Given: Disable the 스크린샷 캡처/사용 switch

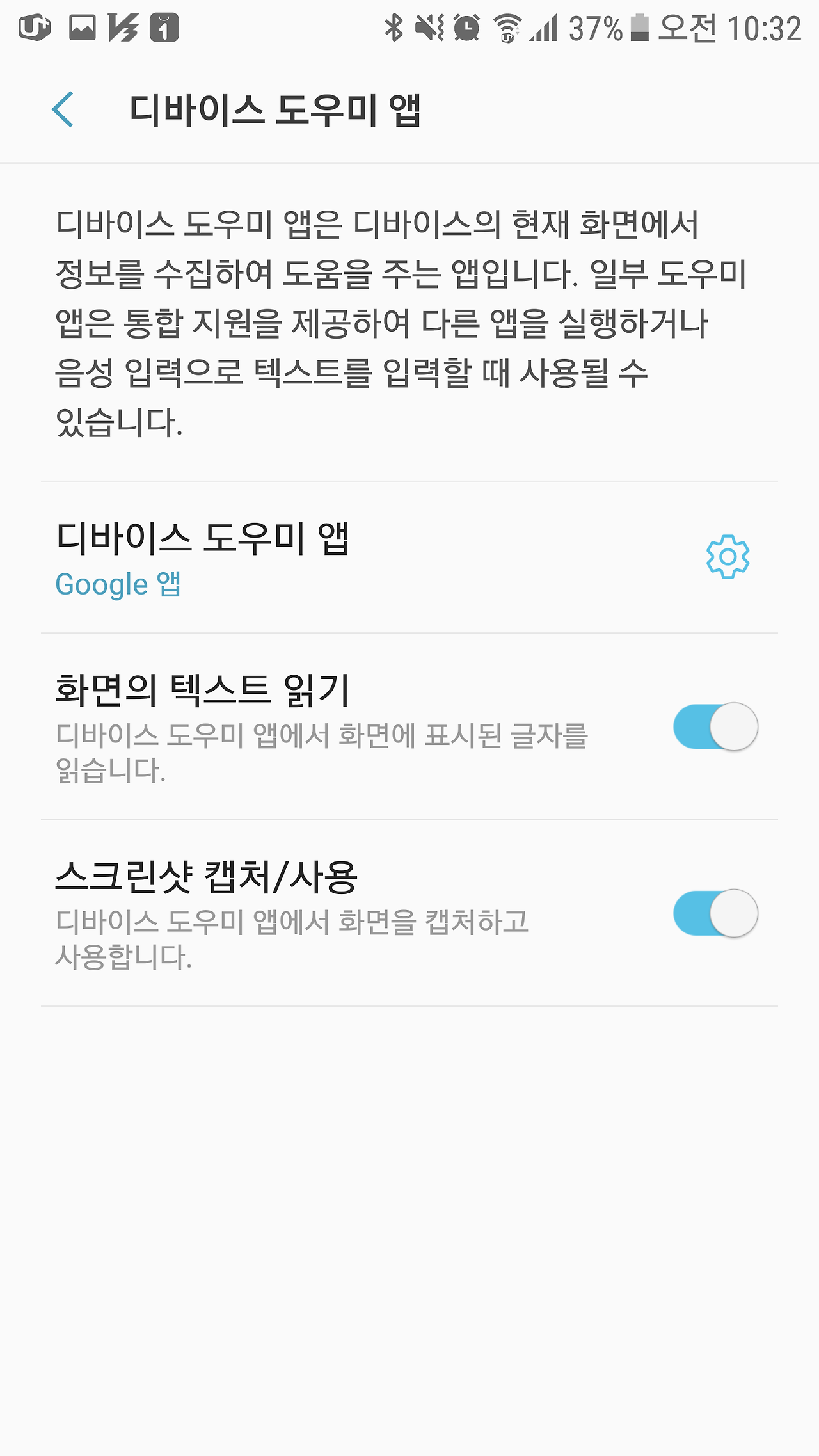Looking at the screenshot, I should [x=715, y=913].
